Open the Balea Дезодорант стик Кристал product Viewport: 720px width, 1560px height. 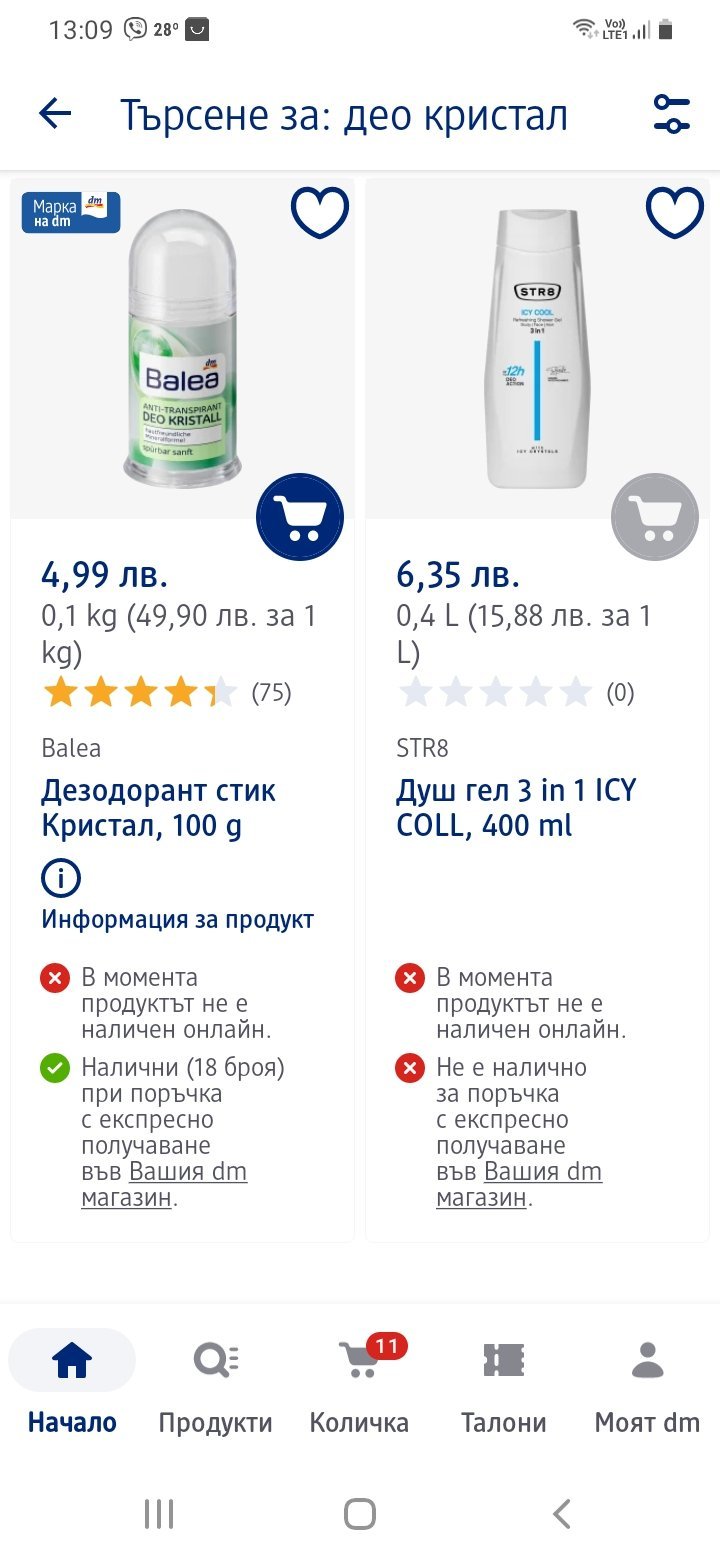pyautogui.click(x=158, y=808)
